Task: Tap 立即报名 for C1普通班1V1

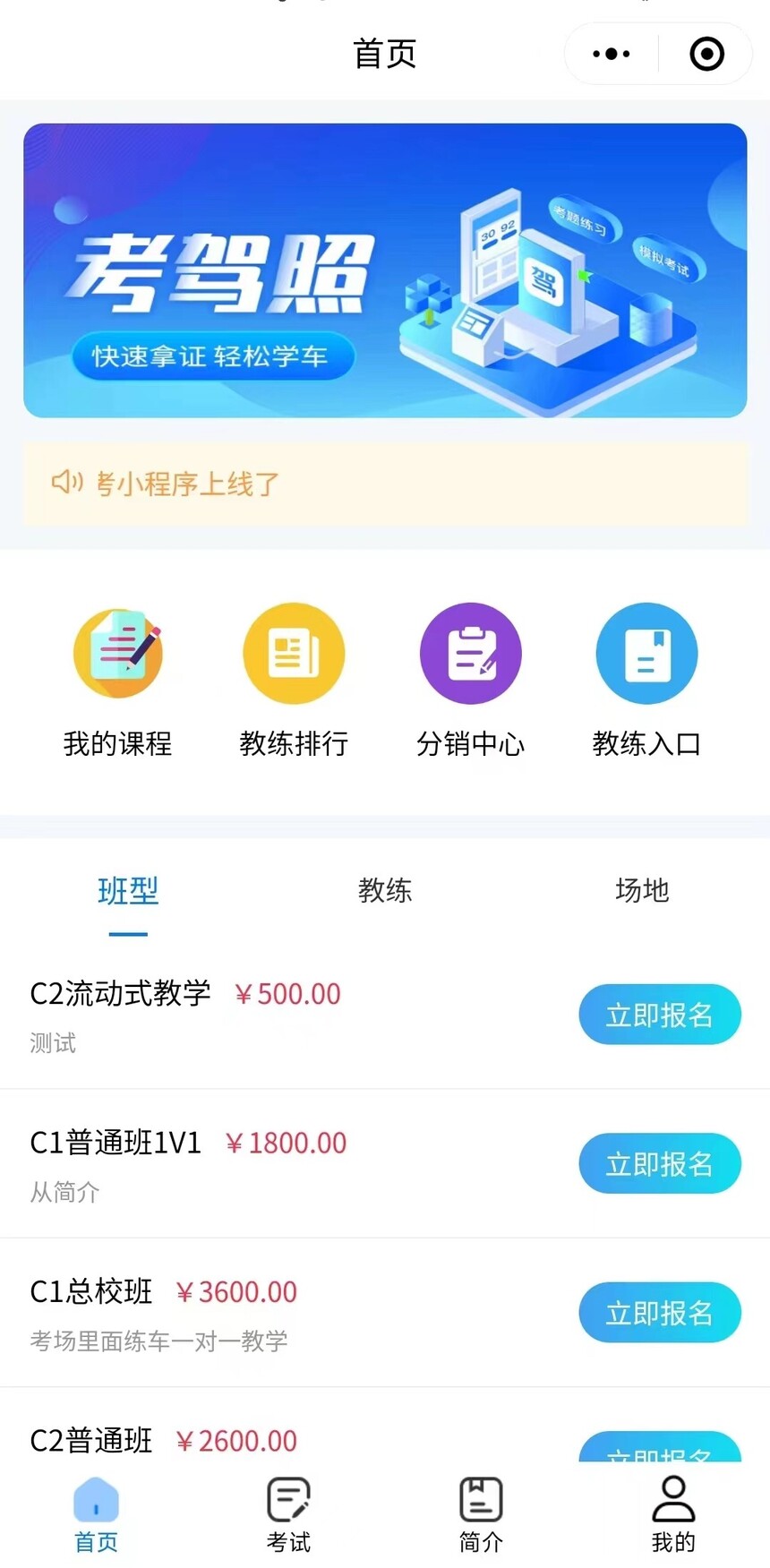Action: 660,1163
